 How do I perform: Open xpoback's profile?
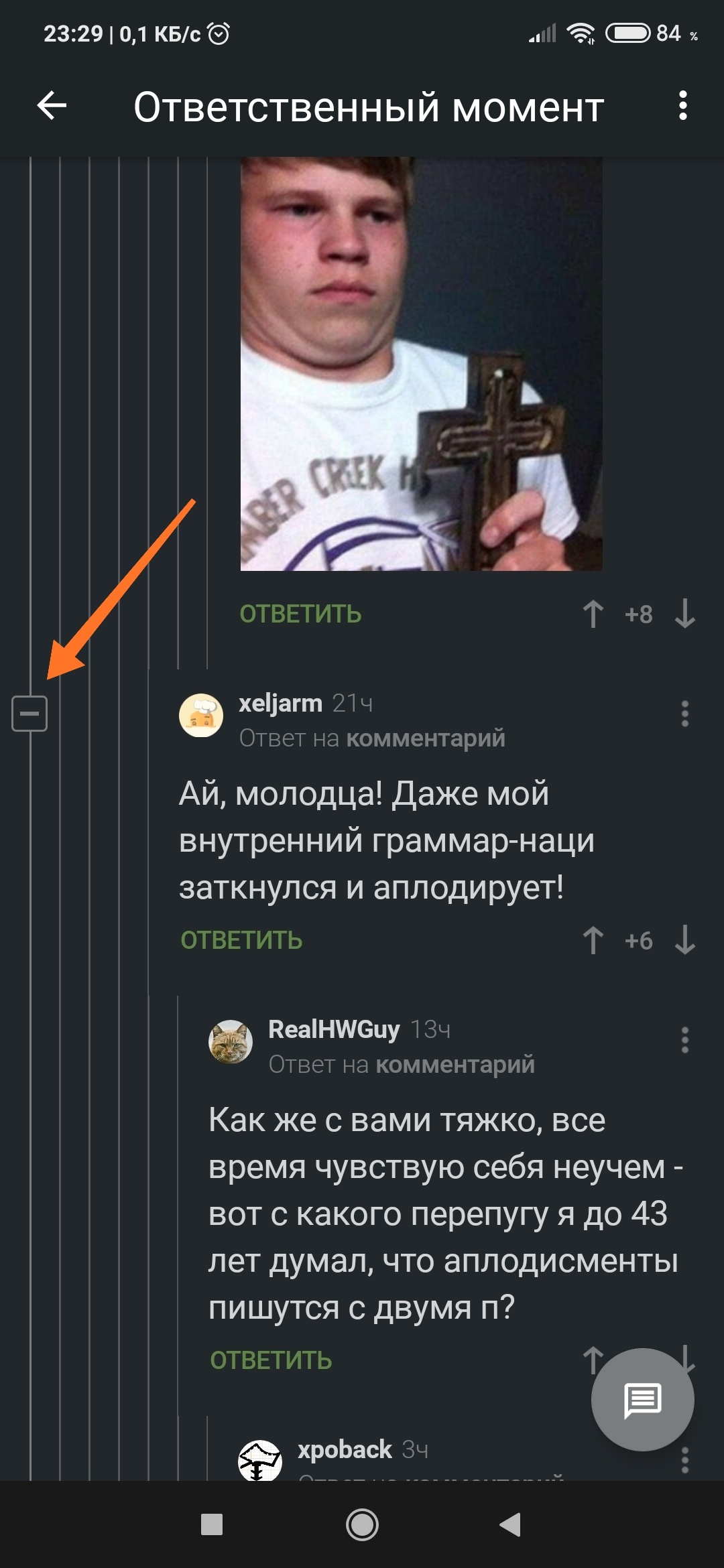(x=345, y=1449)
